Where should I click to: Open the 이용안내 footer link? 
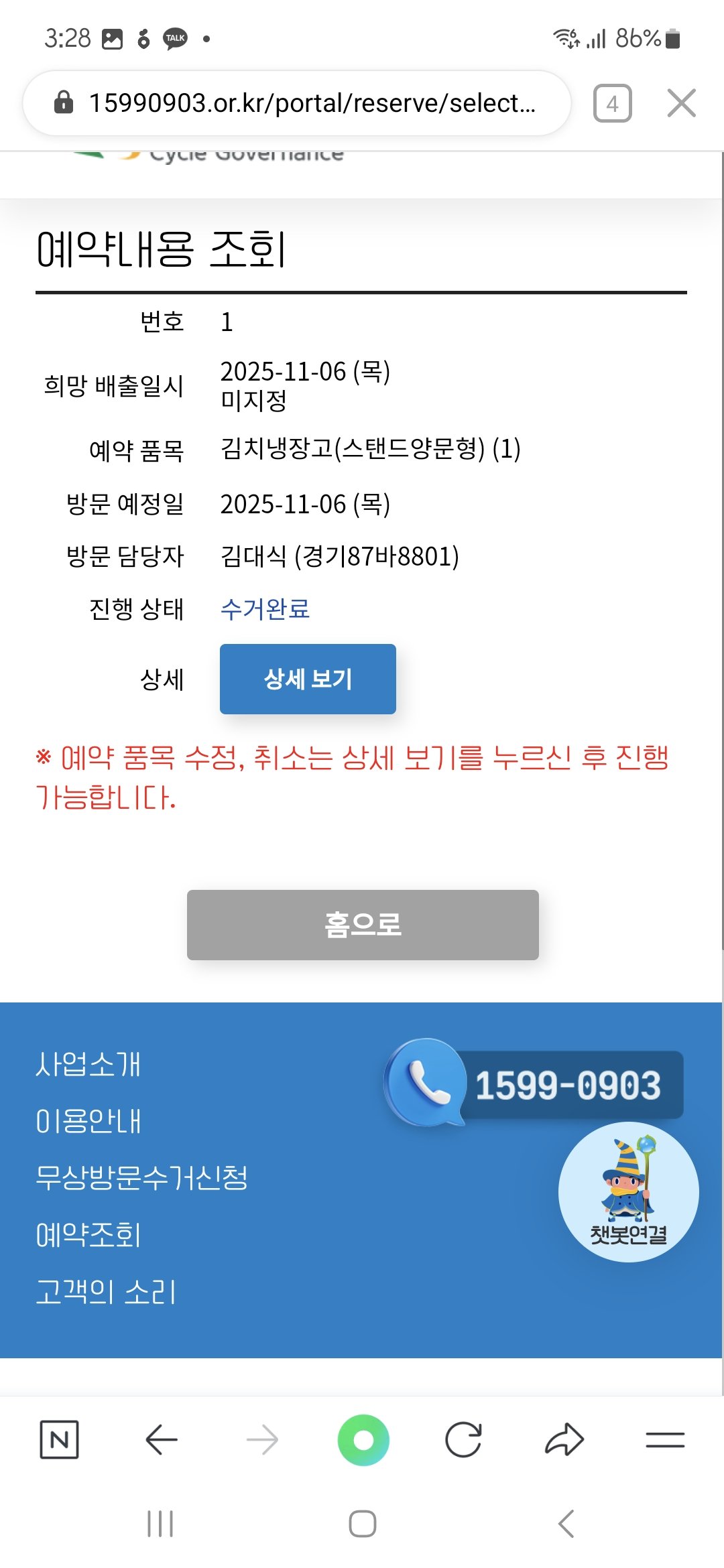pyautogui.click(x=88, y=1121)
